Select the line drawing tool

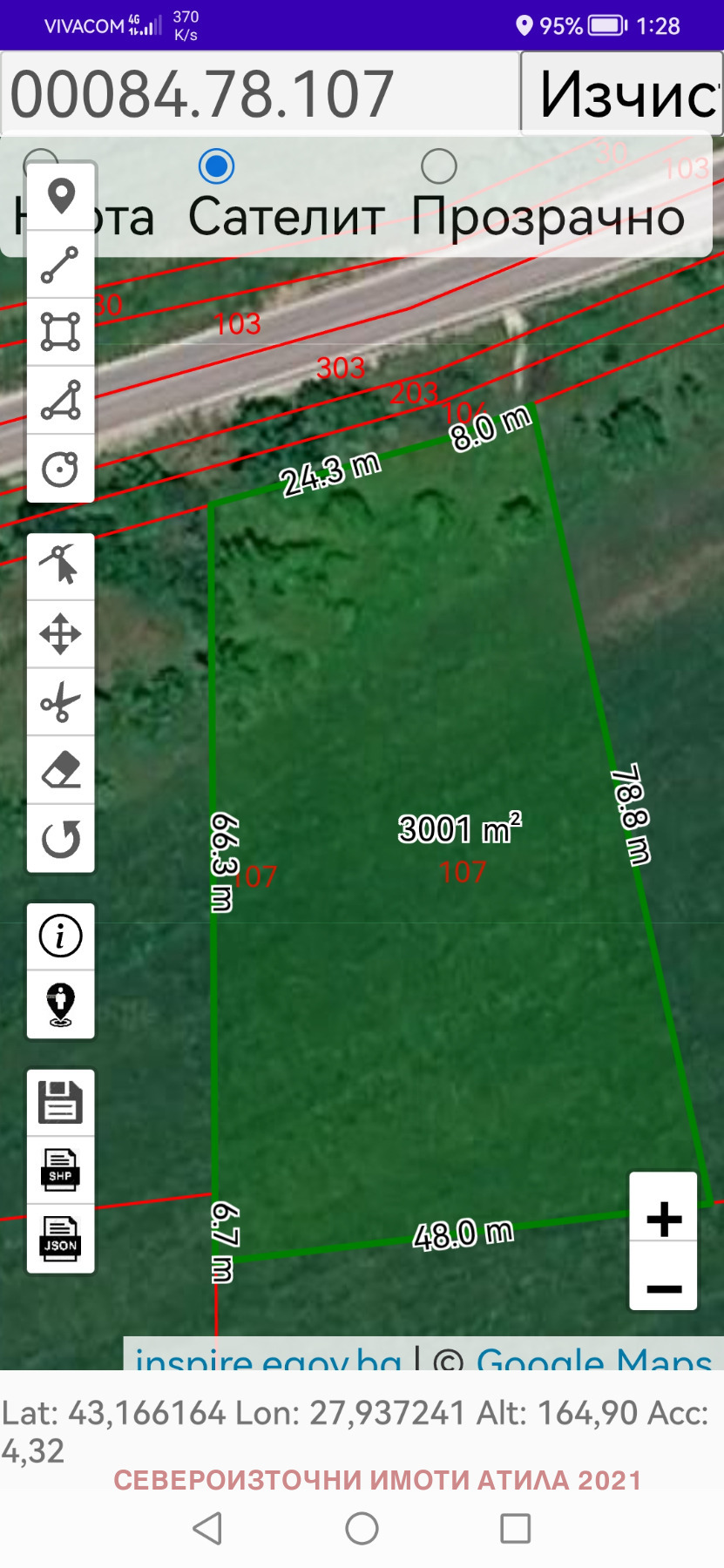click(61, 265)
